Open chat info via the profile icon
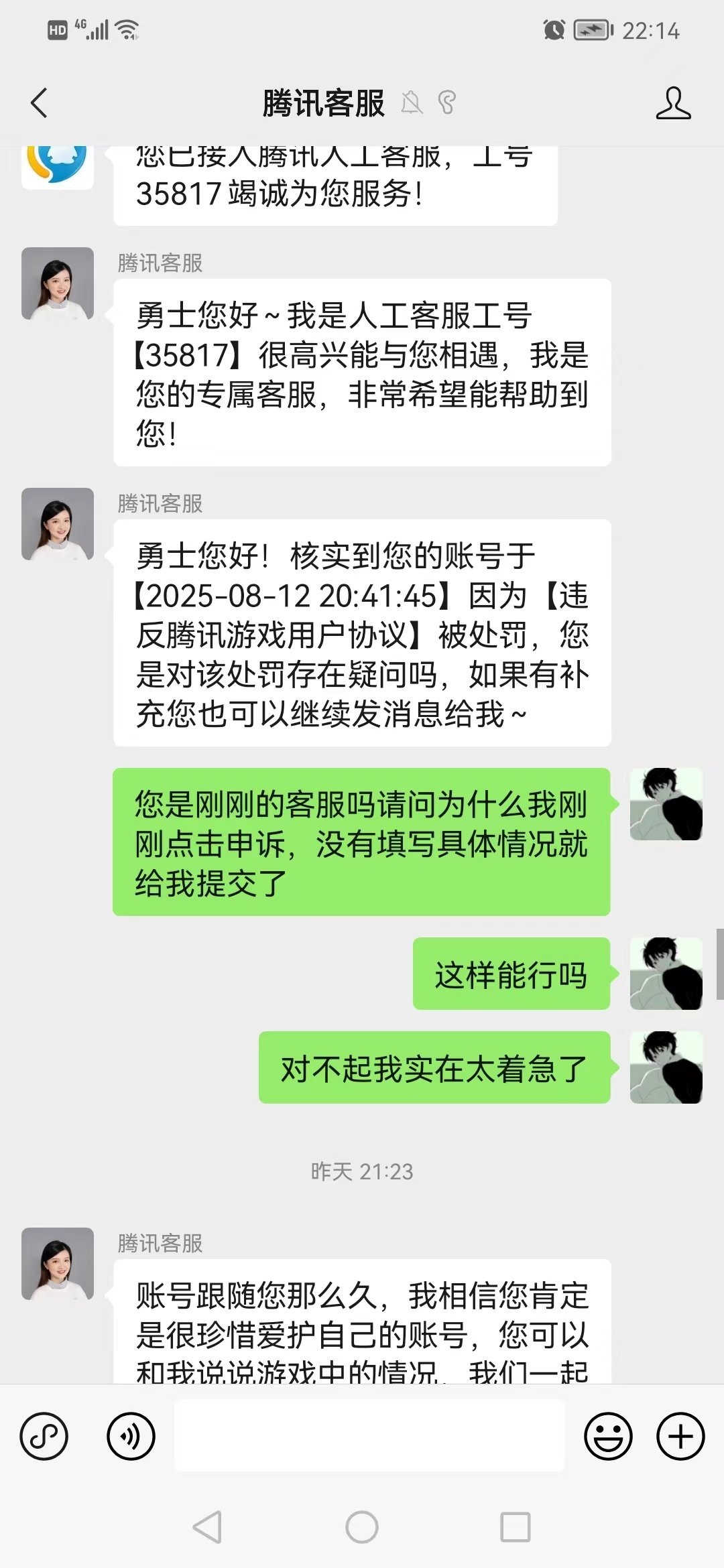Viewport: 724px width, 1568px height. tap(673, 103)
